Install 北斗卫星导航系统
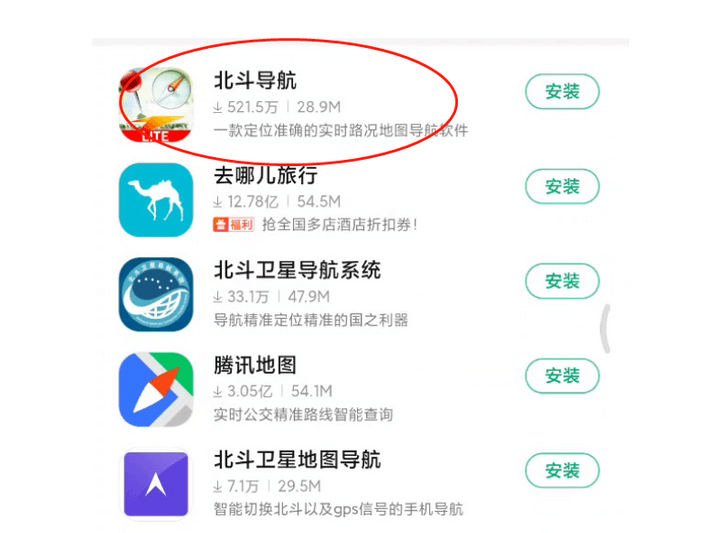719x533 pixels. coord(562,281)
